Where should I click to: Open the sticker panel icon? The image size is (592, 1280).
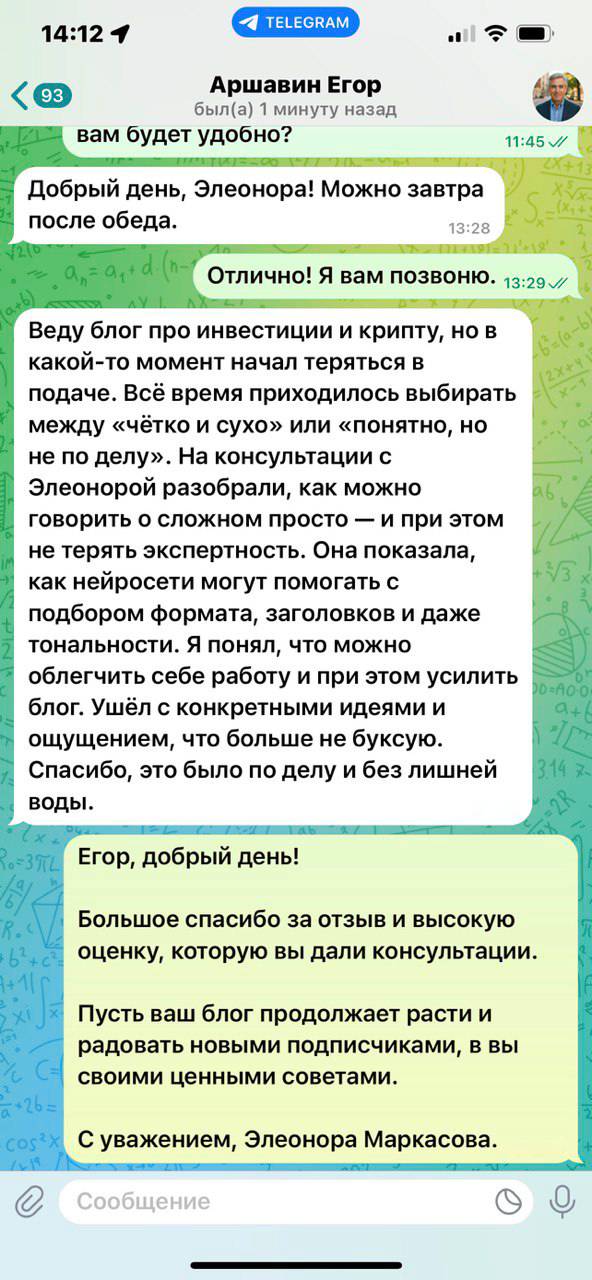click(510, 1201)
